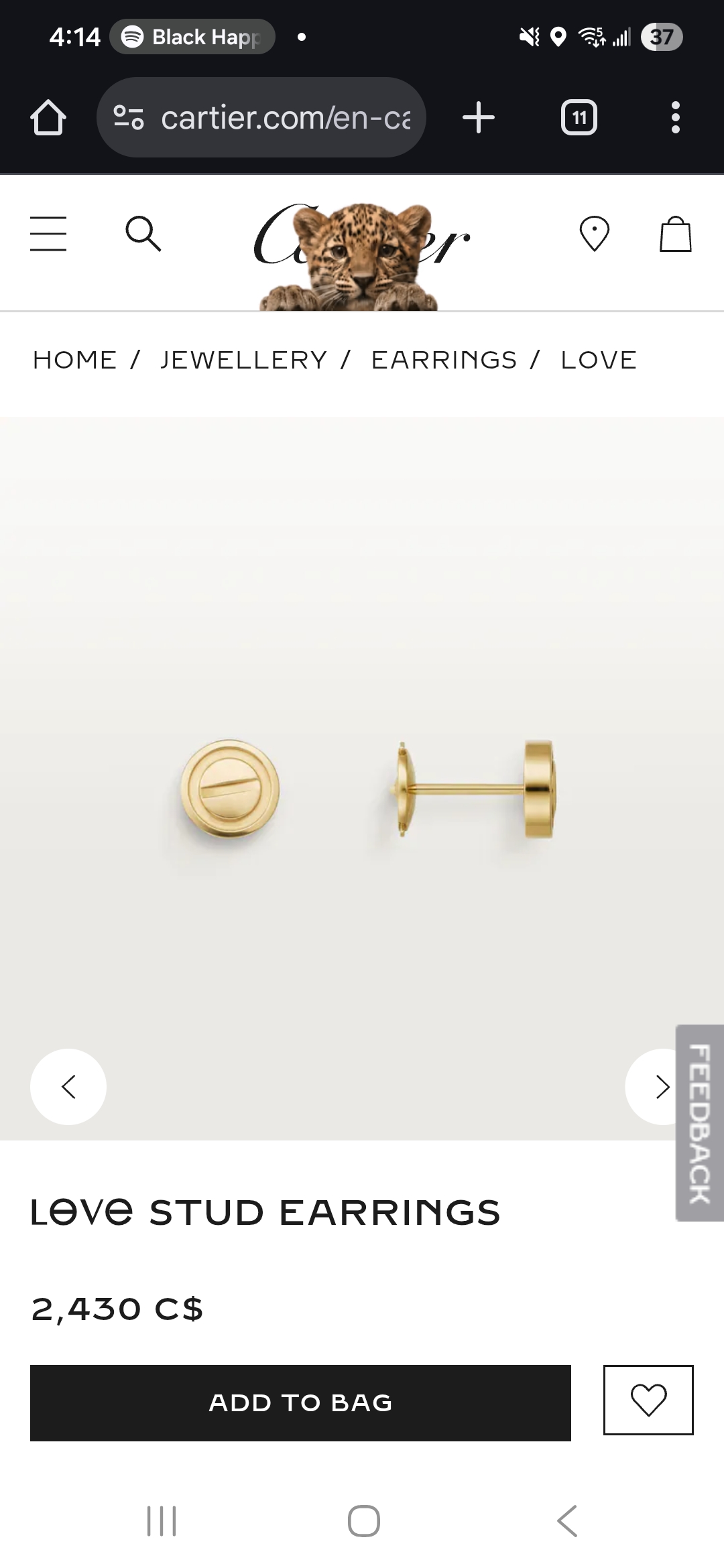The width and height of the screenshot is (724, 1568).
Task: Tap the browser address bar
Action: point(261,118)
